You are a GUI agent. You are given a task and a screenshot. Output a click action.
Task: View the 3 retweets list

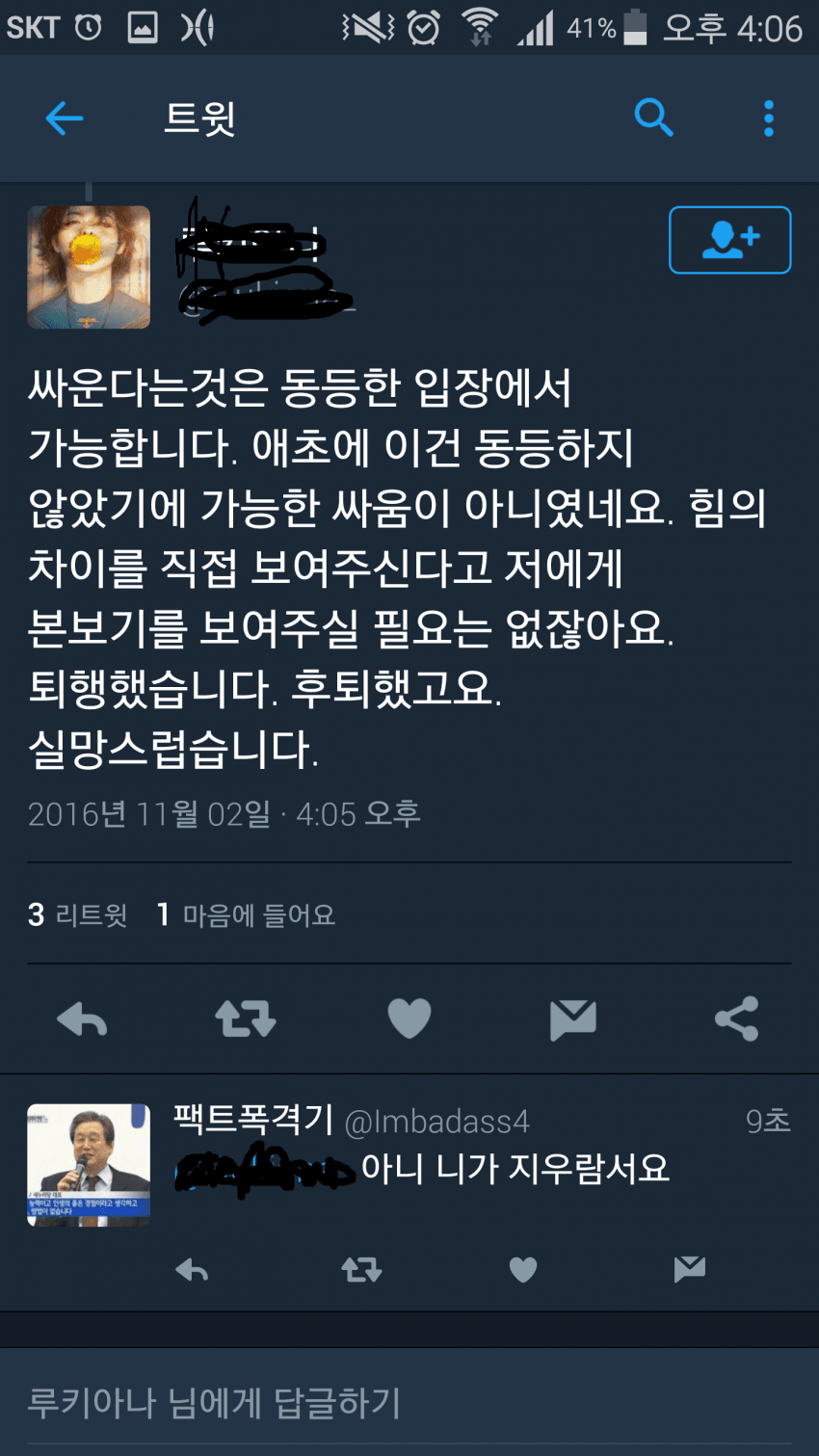78,914
